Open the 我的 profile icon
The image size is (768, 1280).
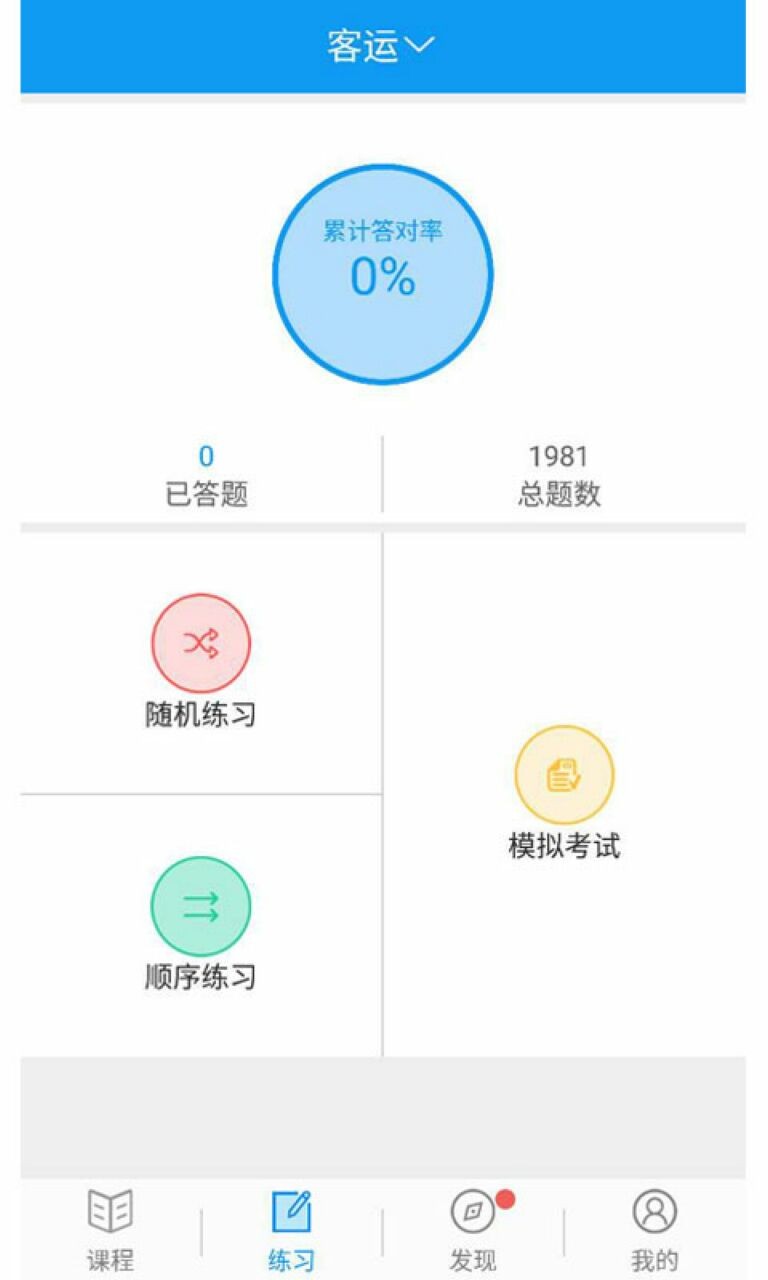[x=655, y=1210]
